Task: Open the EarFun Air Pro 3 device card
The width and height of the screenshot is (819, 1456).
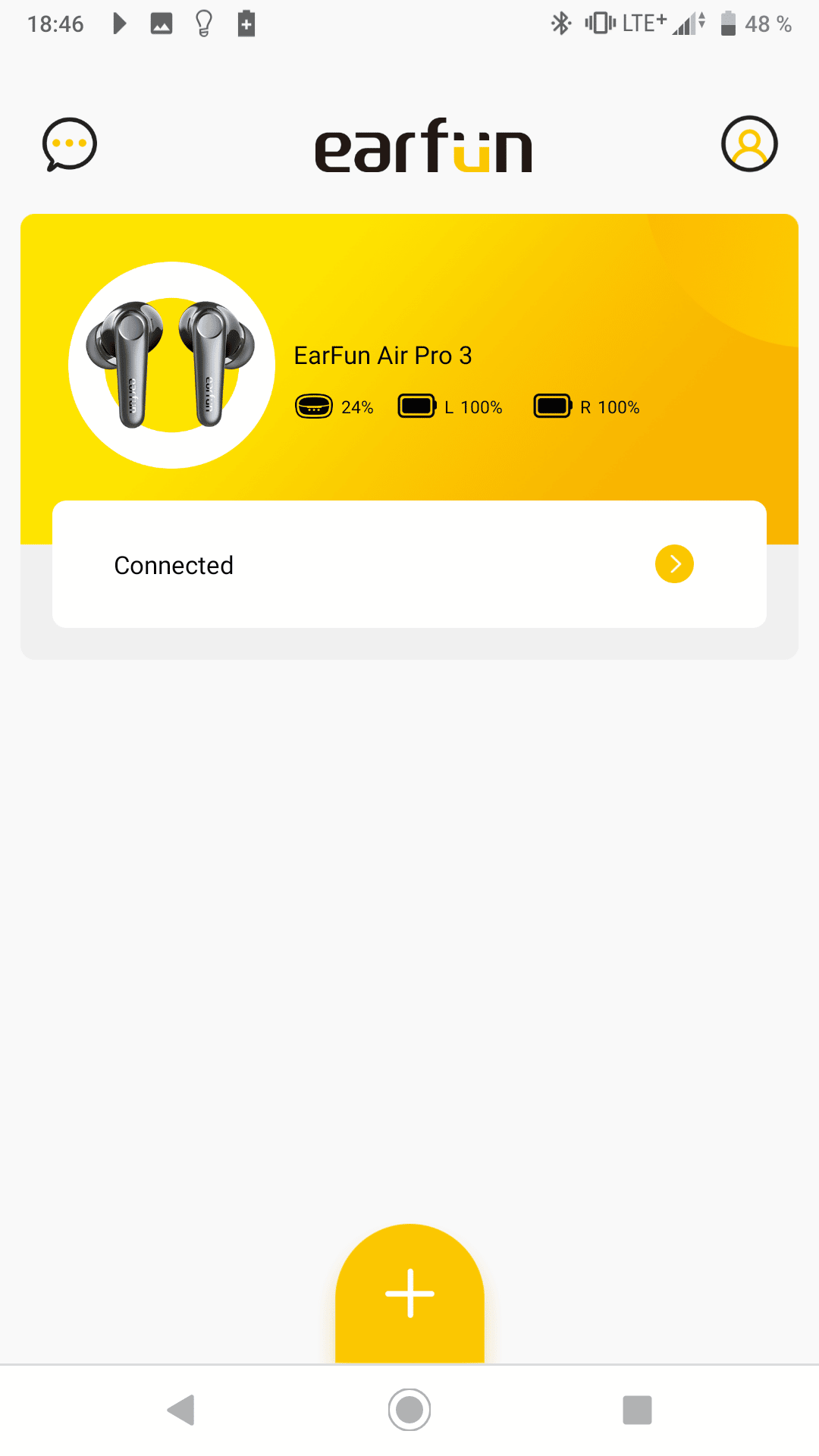Action: click(x=409, y=364)
